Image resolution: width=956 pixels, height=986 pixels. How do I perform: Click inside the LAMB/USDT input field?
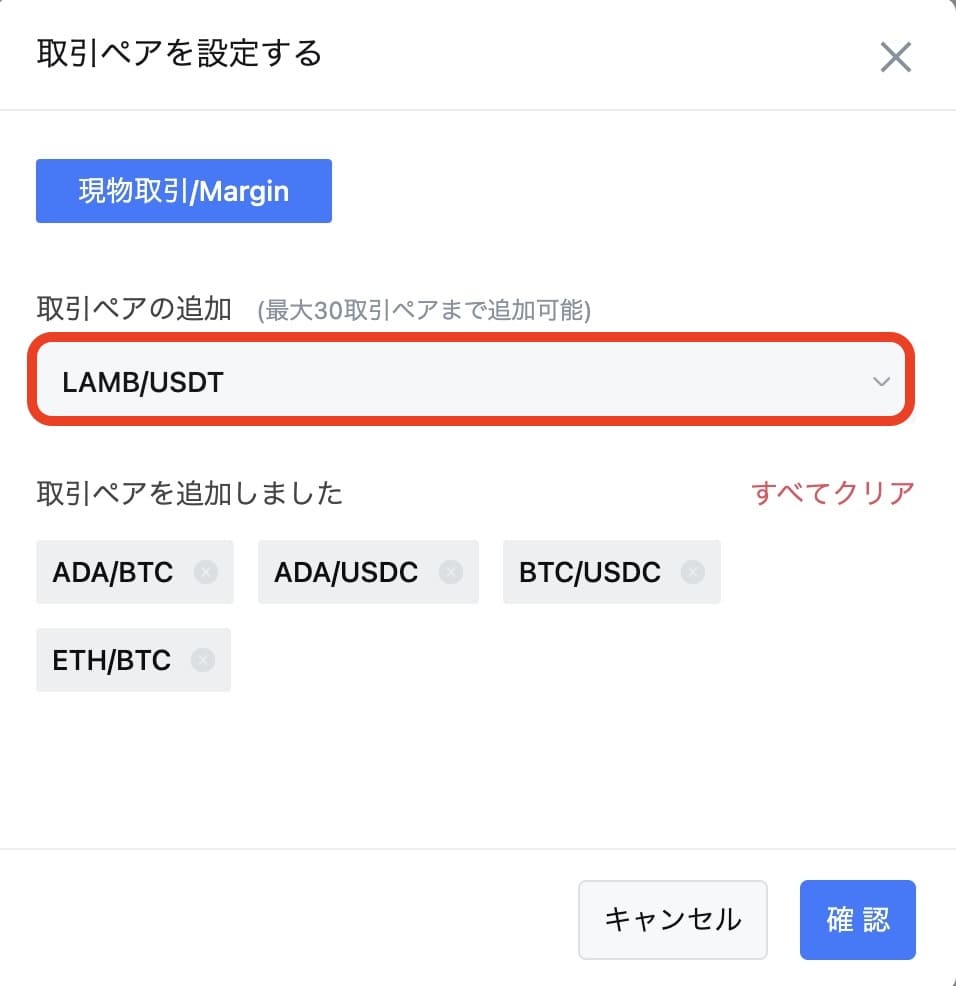(x=400, y=381)
